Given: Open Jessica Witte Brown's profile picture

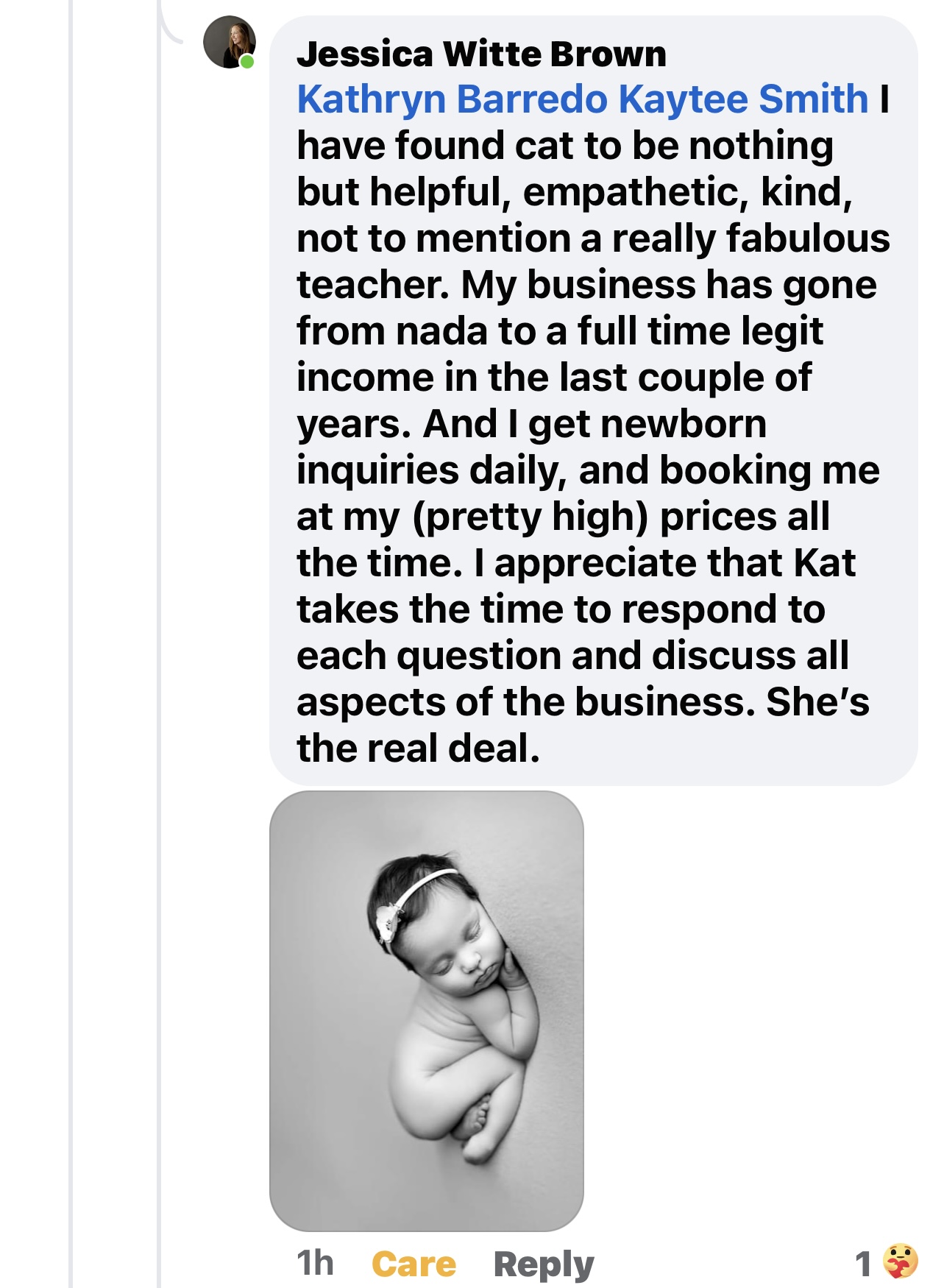Looking at the screenshot, I should tap(230, 43).
